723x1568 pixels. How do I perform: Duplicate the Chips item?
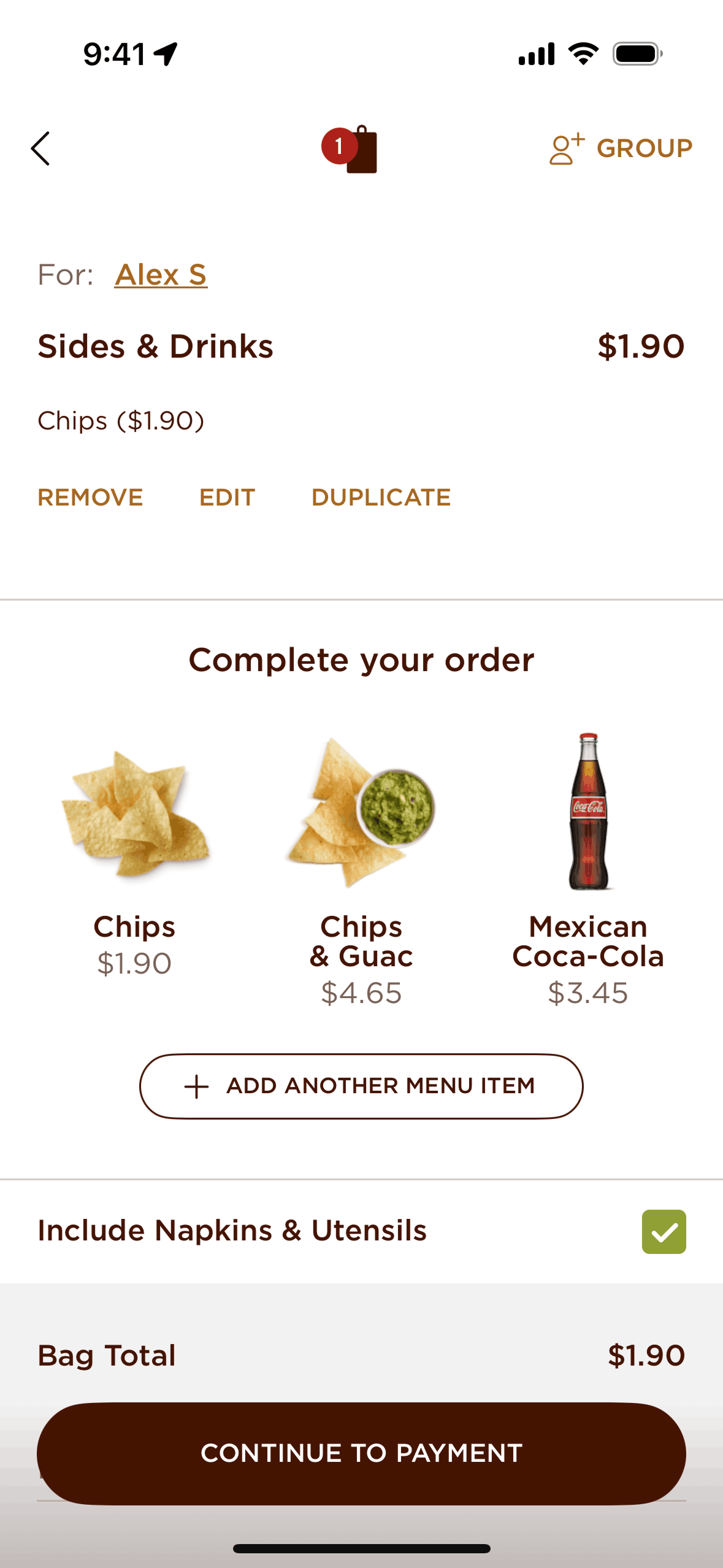381,498
